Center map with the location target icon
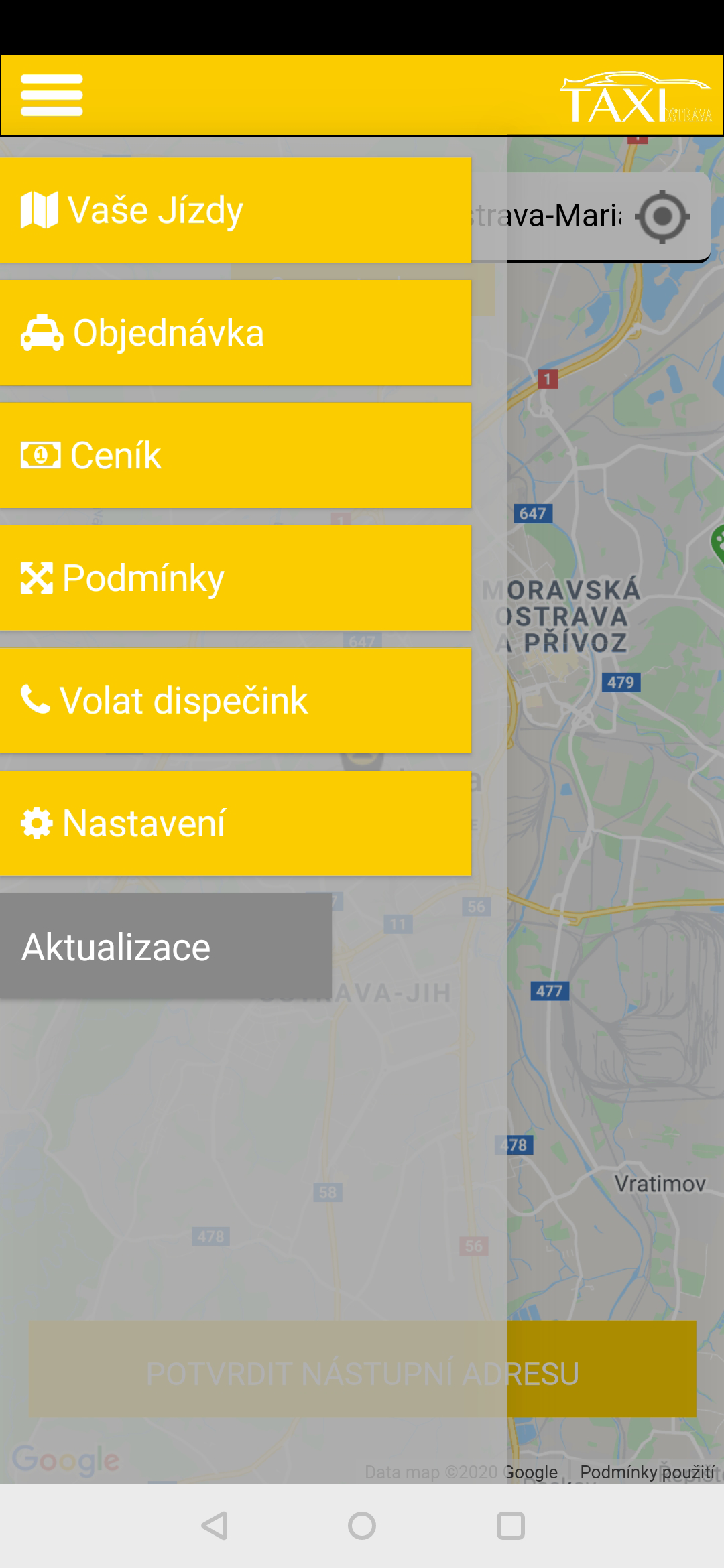The height and width of the screenshot is (1568, 724). point(662,216)
